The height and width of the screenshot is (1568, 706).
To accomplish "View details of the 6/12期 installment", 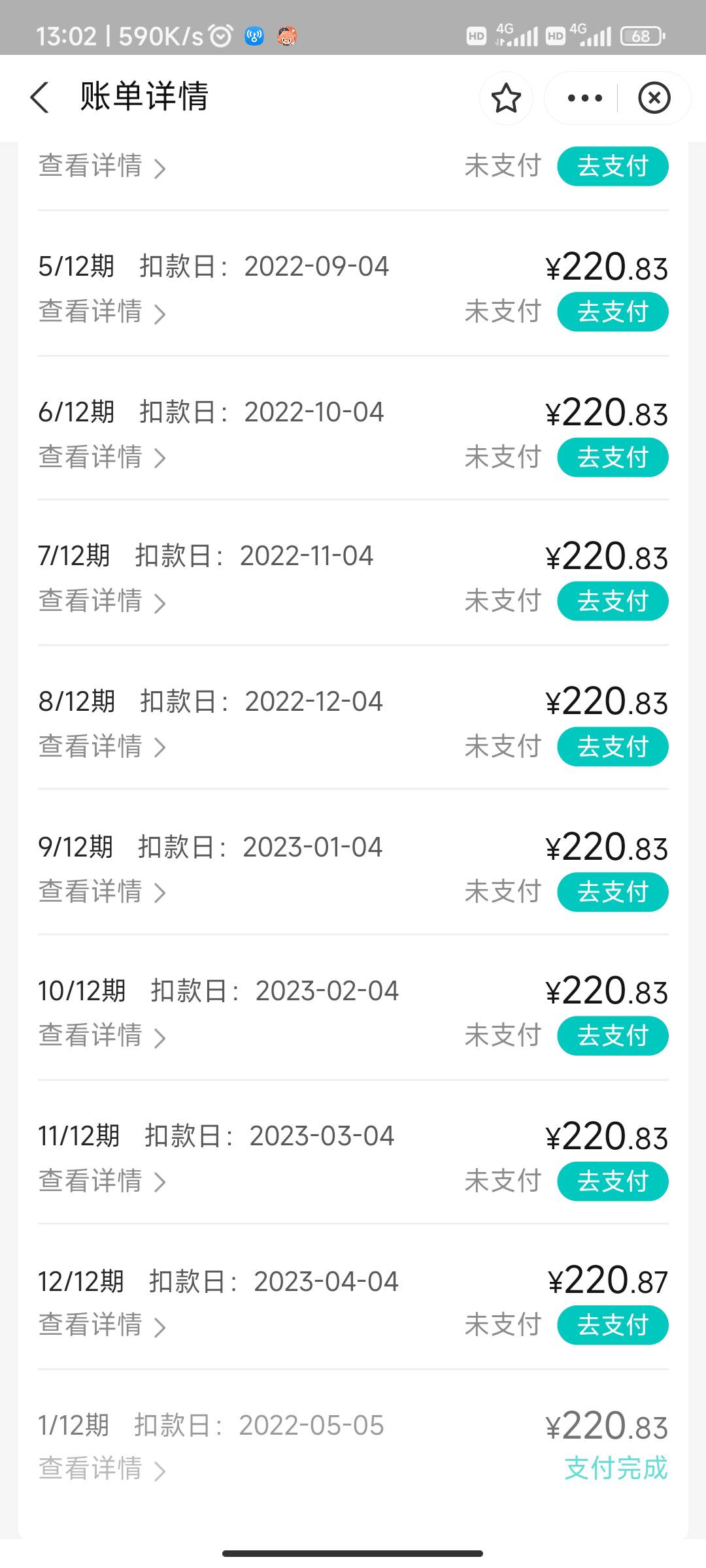I will (x=102, y=457).
